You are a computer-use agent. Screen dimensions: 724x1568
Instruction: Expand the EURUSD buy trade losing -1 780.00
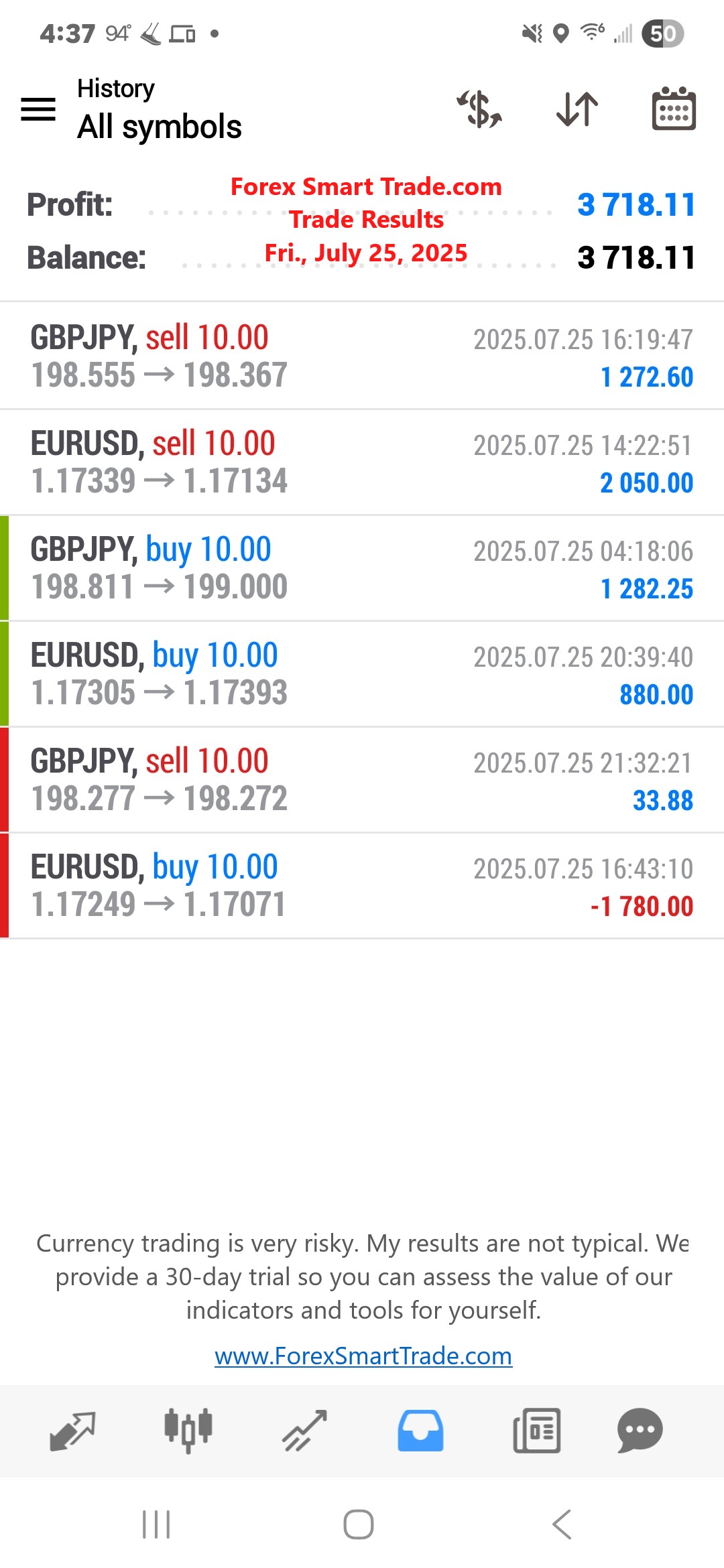pyautogui.click(x=362, y=885)
